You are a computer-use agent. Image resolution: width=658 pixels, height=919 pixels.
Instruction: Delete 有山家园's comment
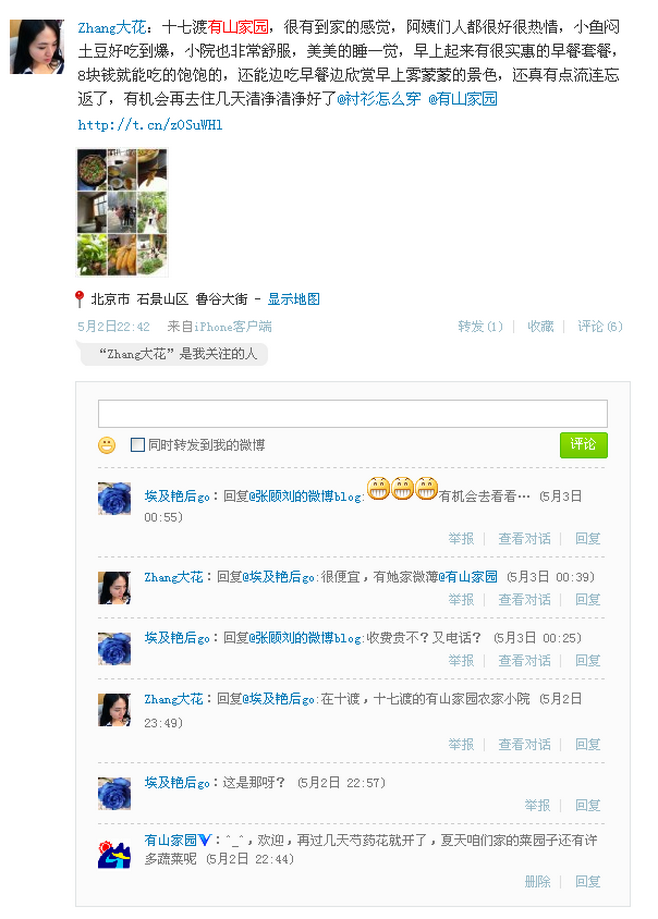[x=537, y=881]
